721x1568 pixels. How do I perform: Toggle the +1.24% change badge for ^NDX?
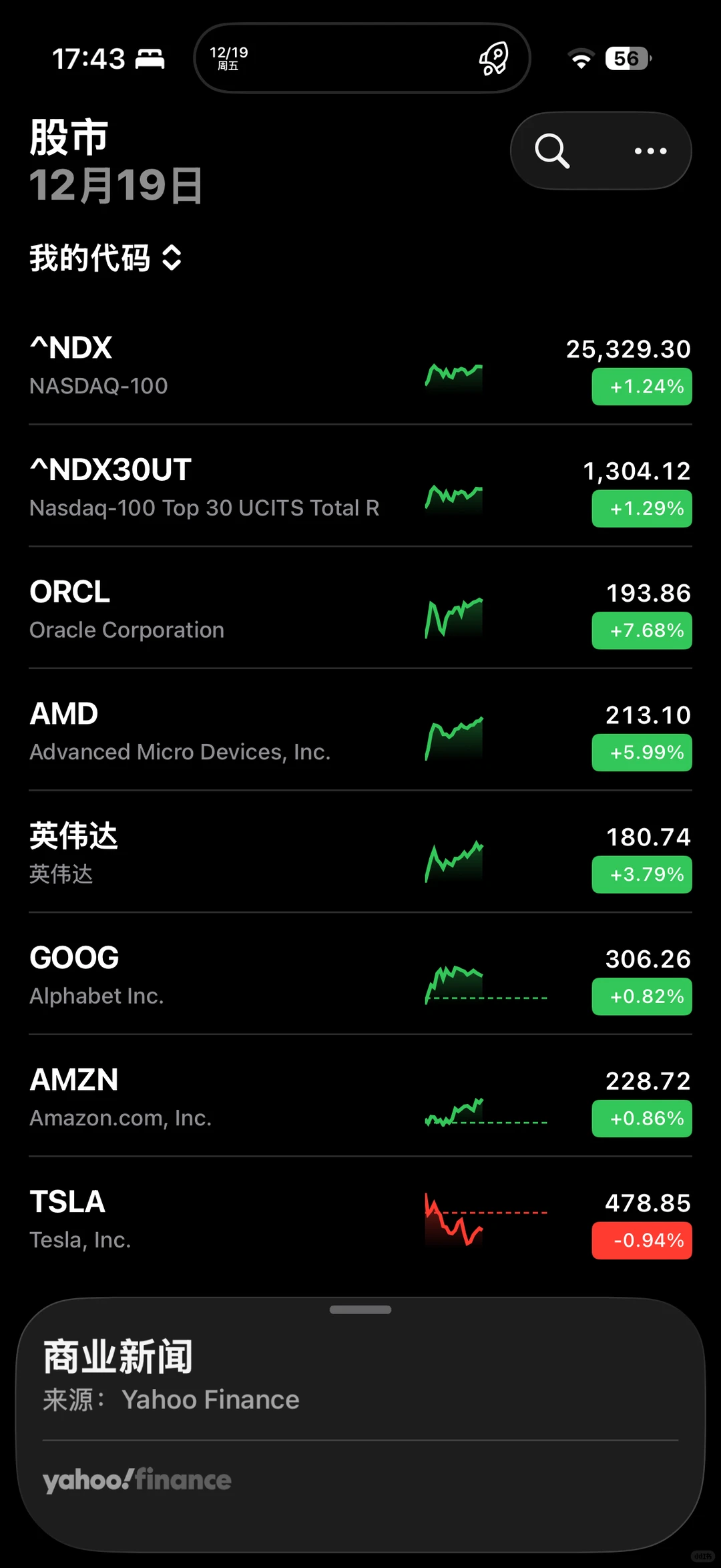coord(642,387)
